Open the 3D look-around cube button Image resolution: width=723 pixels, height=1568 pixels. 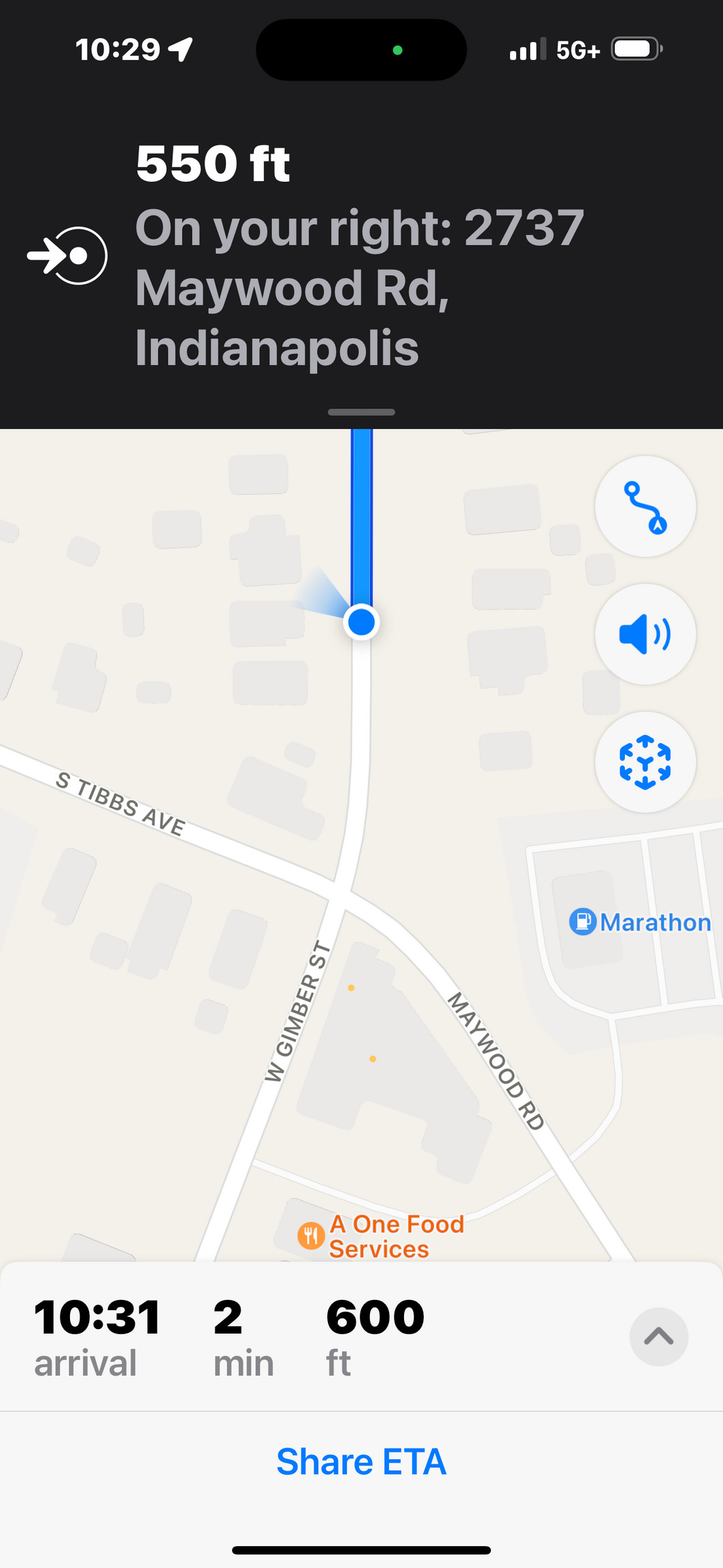(x=645, y=762)
